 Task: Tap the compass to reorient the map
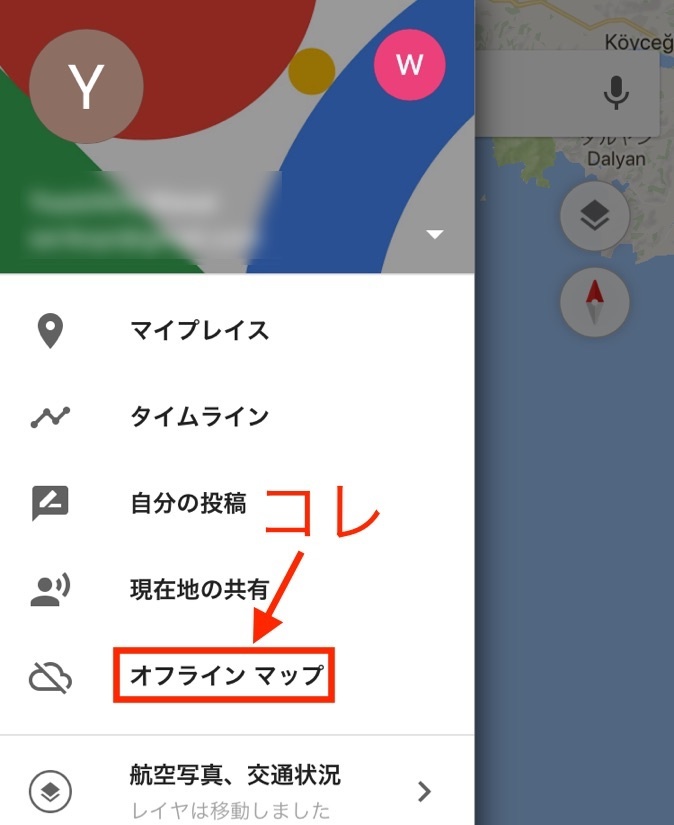tap(595, 301)
